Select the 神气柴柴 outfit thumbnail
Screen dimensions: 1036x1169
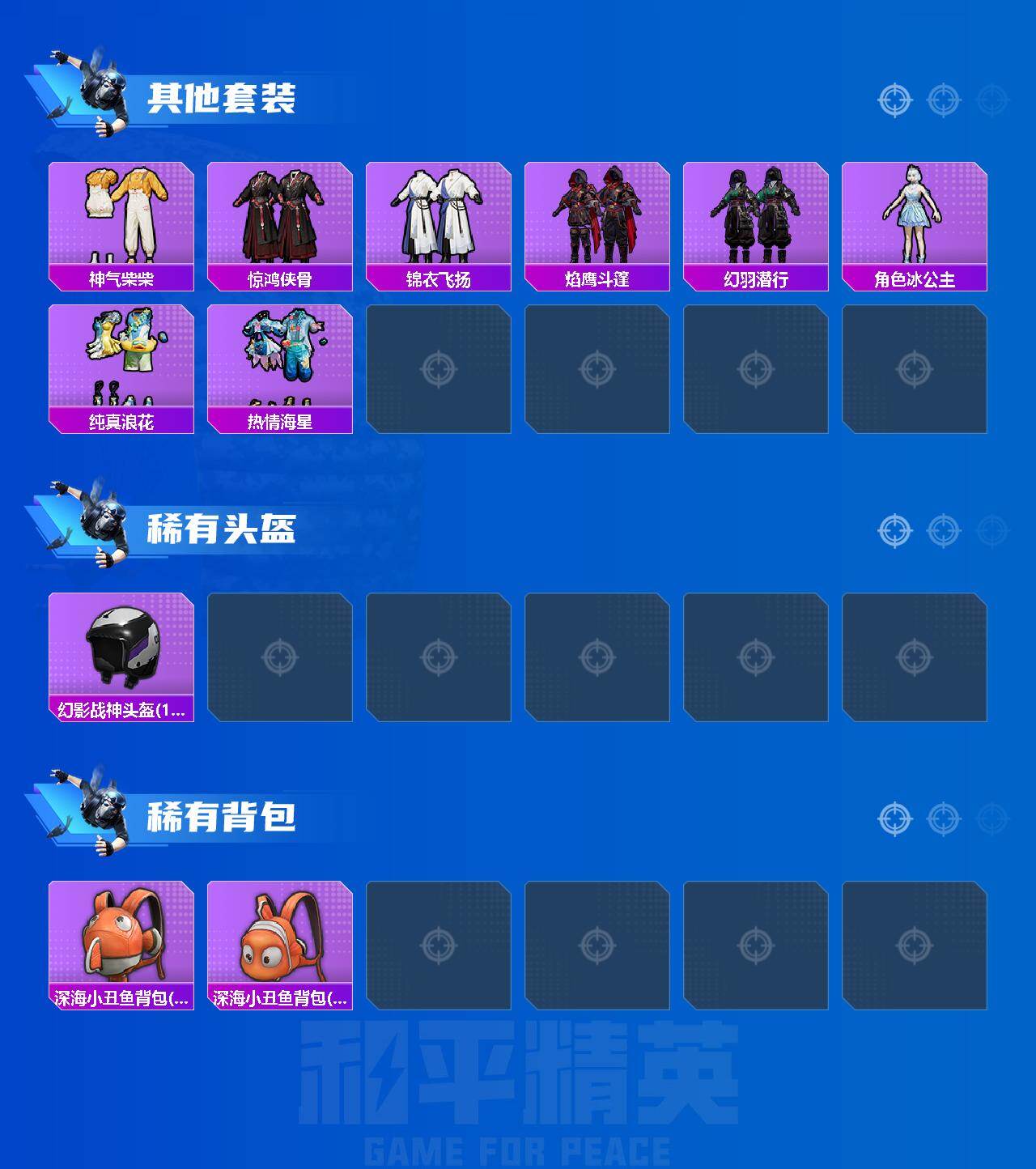click(120, 215)
